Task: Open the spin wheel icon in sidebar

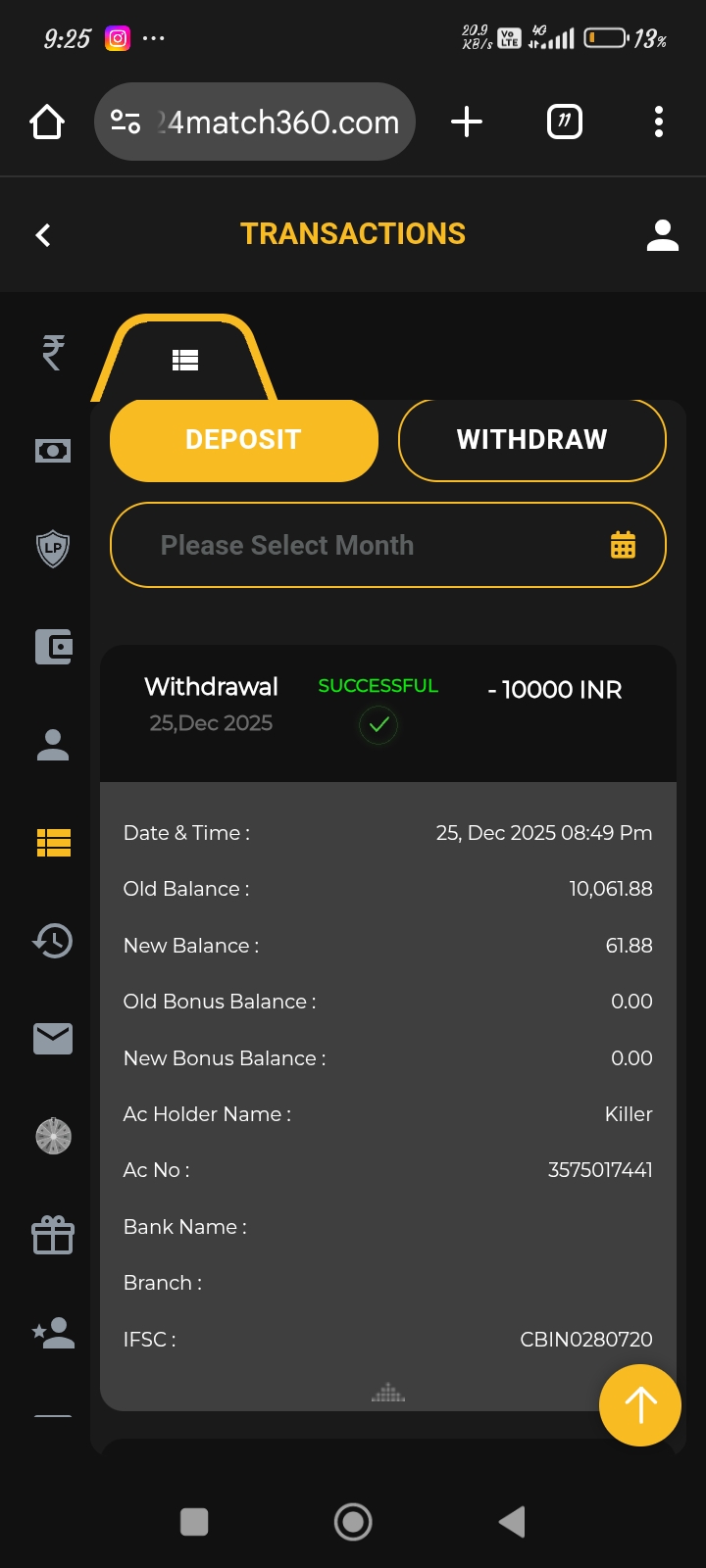Action: [53, 1137]
